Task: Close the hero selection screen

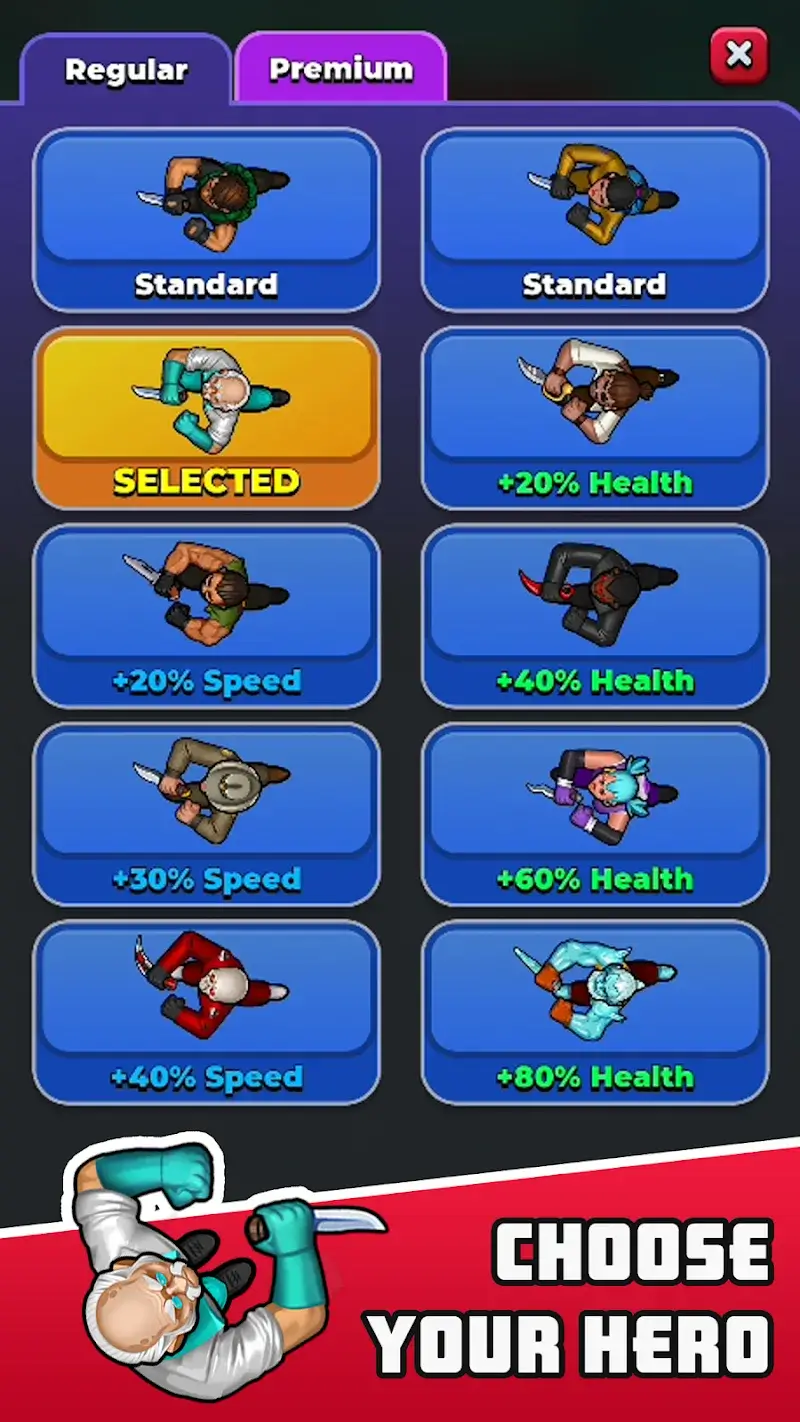Action: click(x=738, y=55)
